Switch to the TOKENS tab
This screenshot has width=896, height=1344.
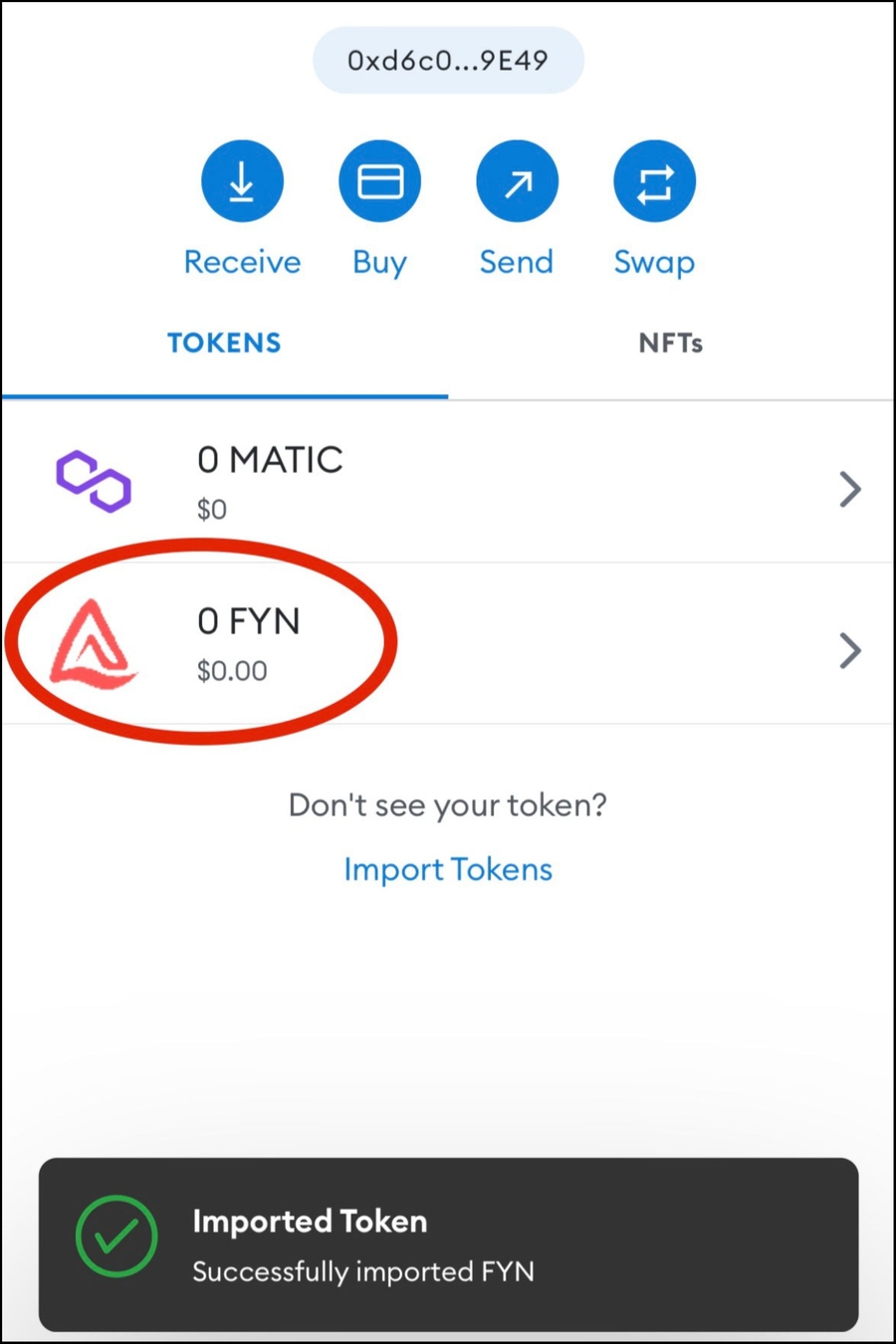[x=224, y=343]
